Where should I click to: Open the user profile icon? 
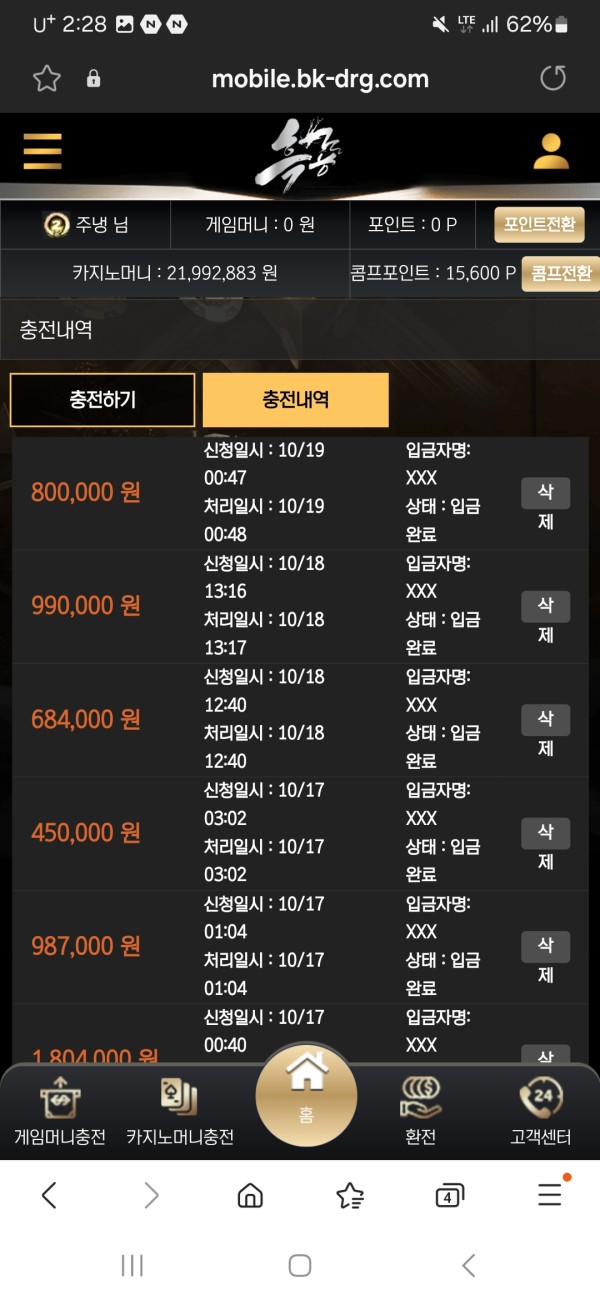550,152
